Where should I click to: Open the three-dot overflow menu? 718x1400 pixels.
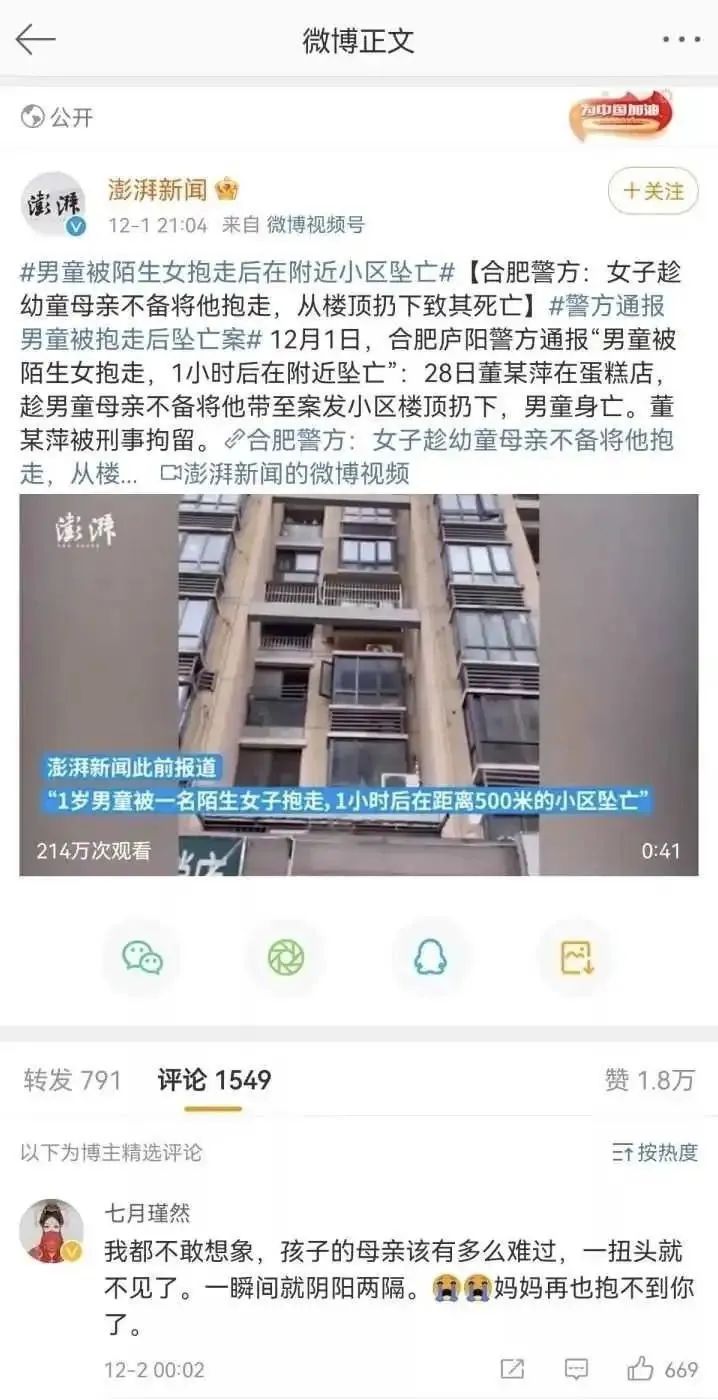click(x=681, y=40)
